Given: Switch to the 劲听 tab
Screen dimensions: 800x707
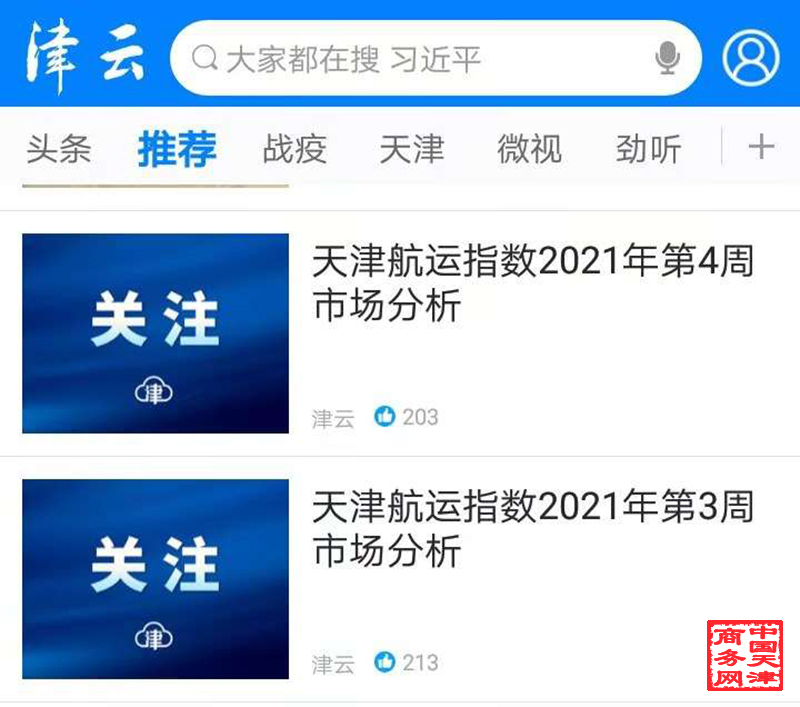Looking at the screenshot, I should pyautogui.click(x=648, y=150).
